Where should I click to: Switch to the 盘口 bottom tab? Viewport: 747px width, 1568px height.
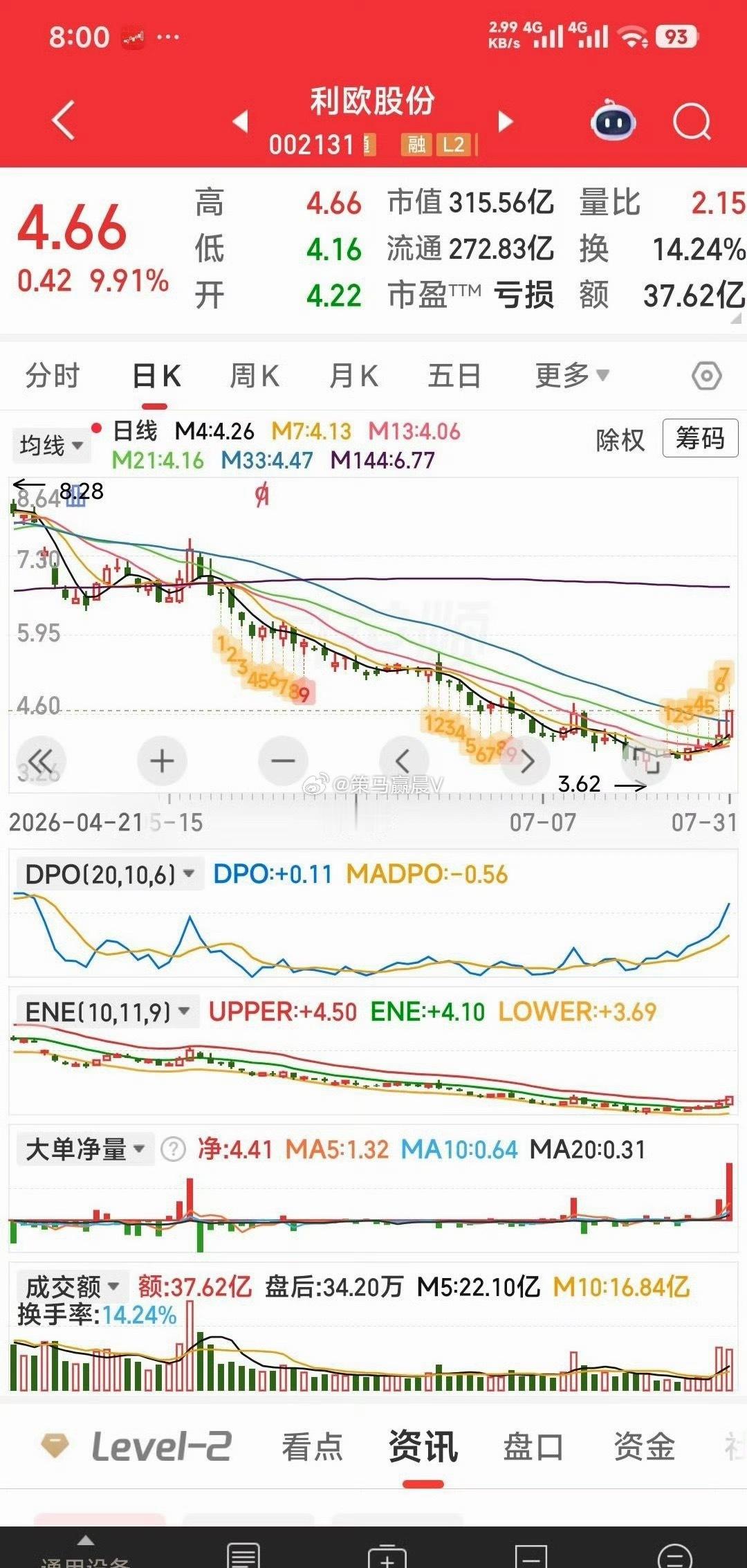click(533, 1447)
